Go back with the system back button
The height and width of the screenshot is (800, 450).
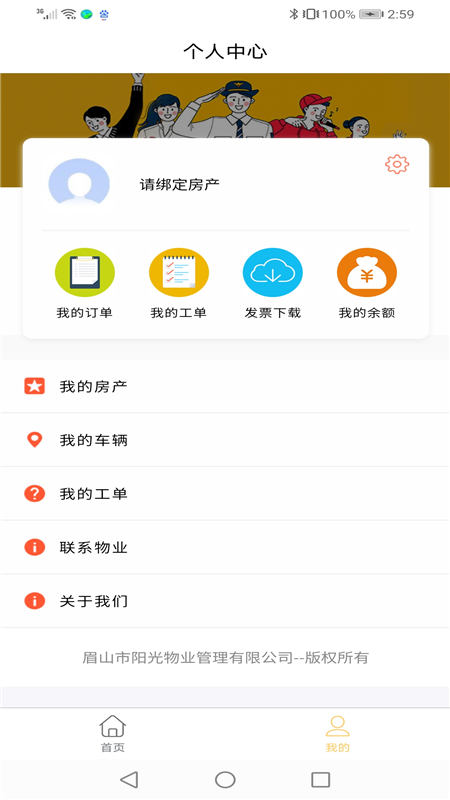point(129,780)
